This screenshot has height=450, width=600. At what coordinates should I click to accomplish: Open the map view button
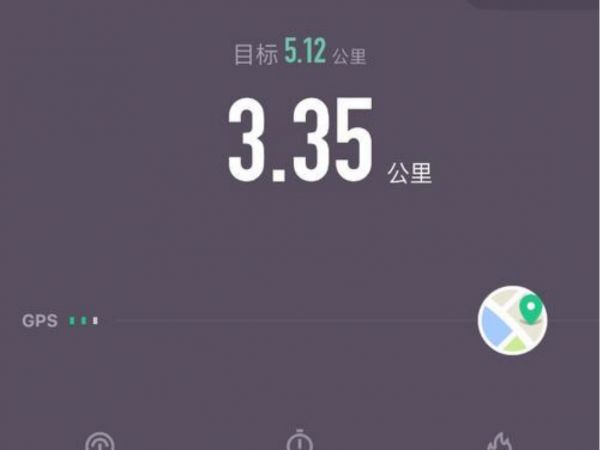pyautogui.click(x=512, y=320)
